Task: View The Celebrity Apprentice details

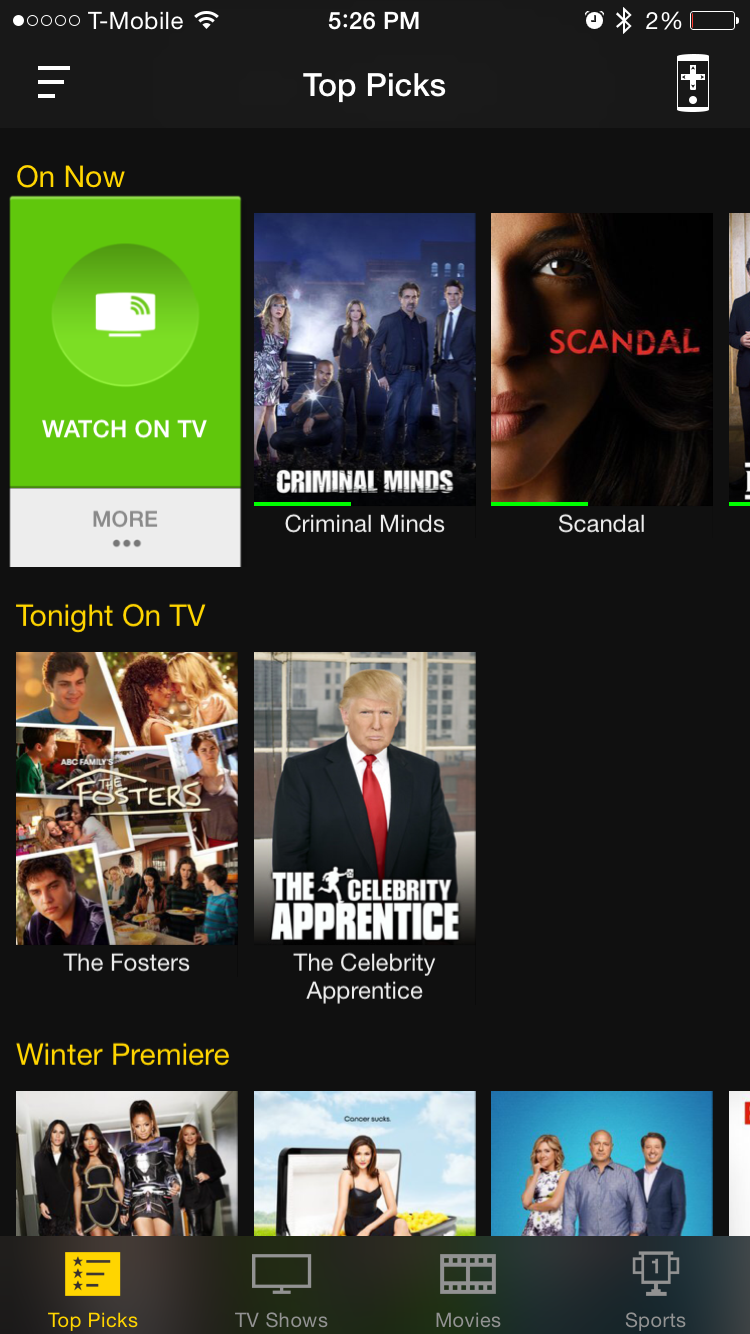Action: coord(364,800)
